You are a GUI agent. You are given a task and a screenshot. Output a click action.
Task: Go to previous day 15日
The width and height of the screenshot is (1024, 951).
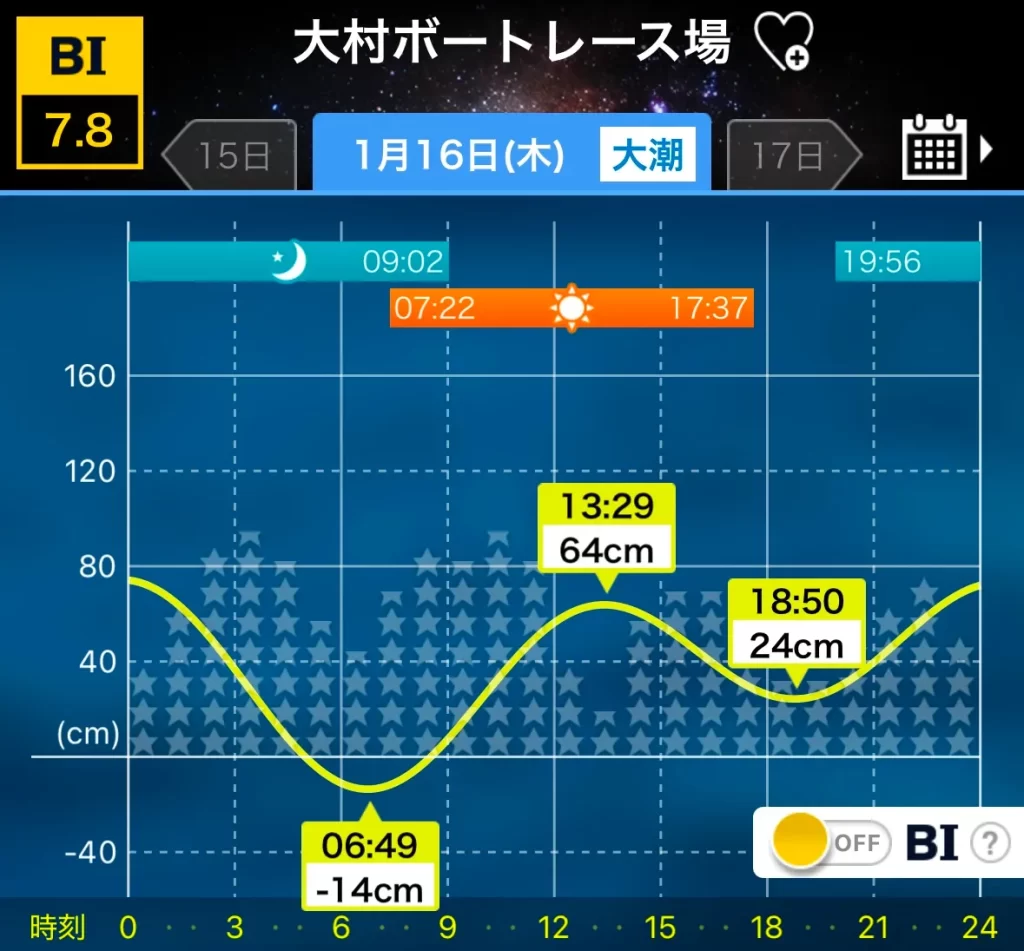(x=230, y=156)
